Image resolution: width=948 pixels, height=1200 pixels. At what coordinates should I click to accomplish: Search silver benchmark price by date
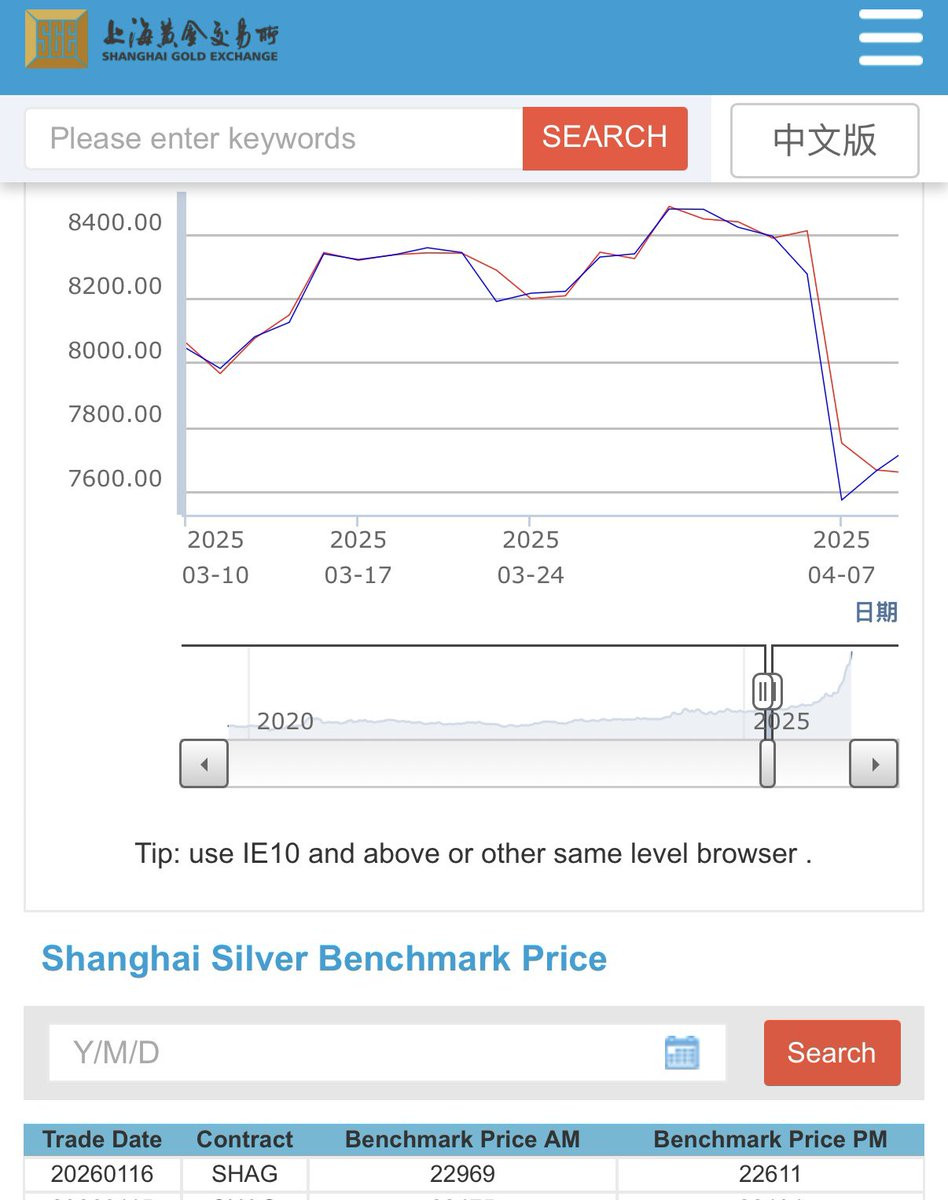click(831, 1052)
